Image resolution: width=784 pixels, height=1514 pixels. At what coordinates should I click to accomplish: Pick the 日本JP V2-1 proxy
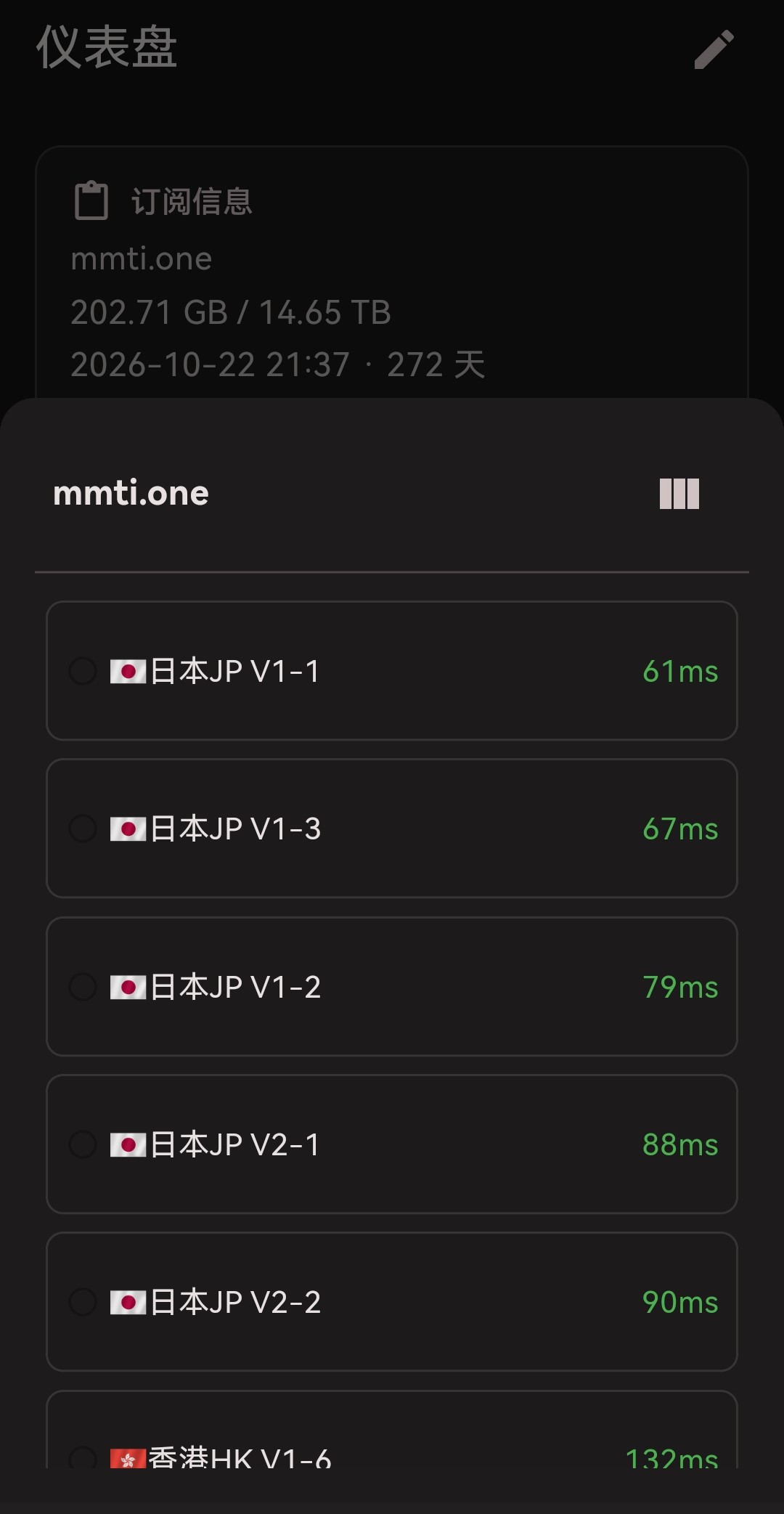[x=392, y=1144]
